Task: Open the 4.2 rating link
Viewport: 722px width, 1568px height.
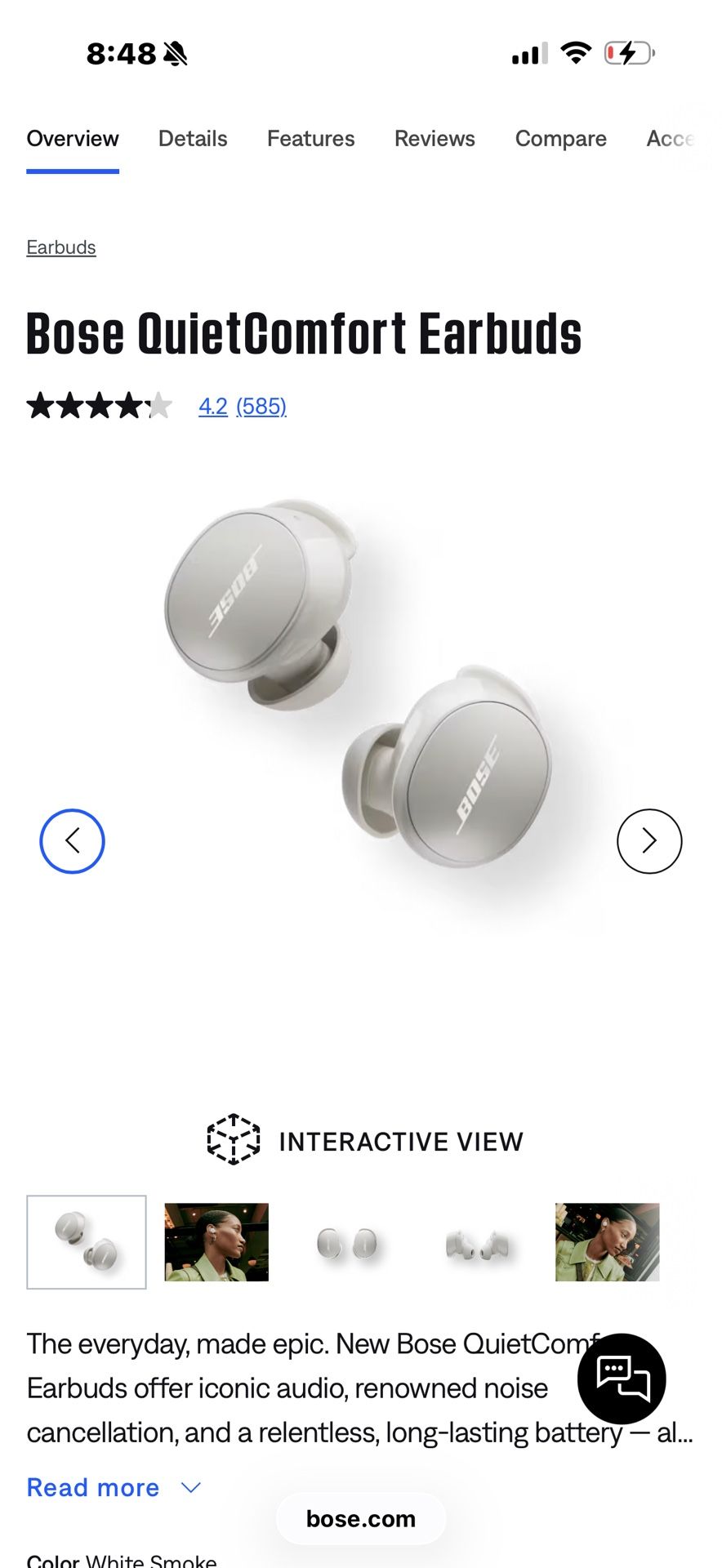Action: tap(212, 406)
